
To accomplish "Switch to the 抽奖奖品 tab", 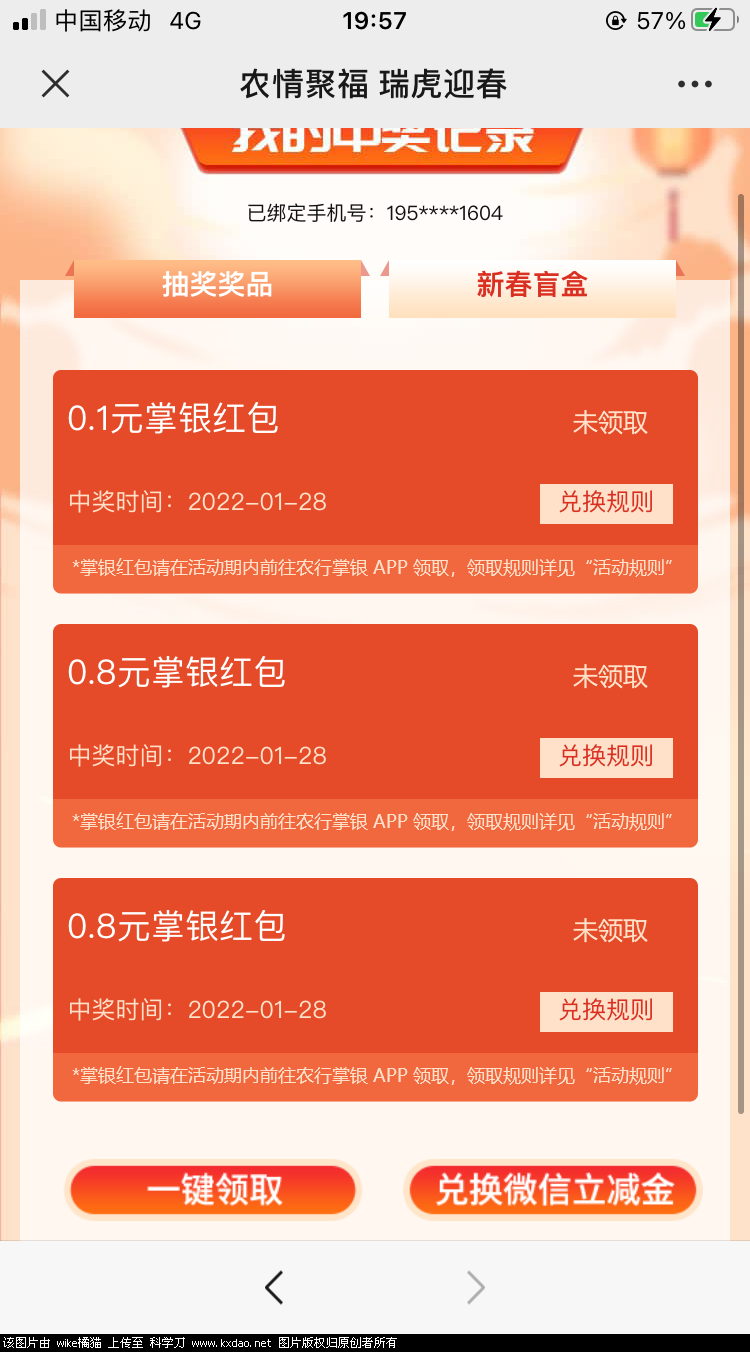I will [217, 288].
